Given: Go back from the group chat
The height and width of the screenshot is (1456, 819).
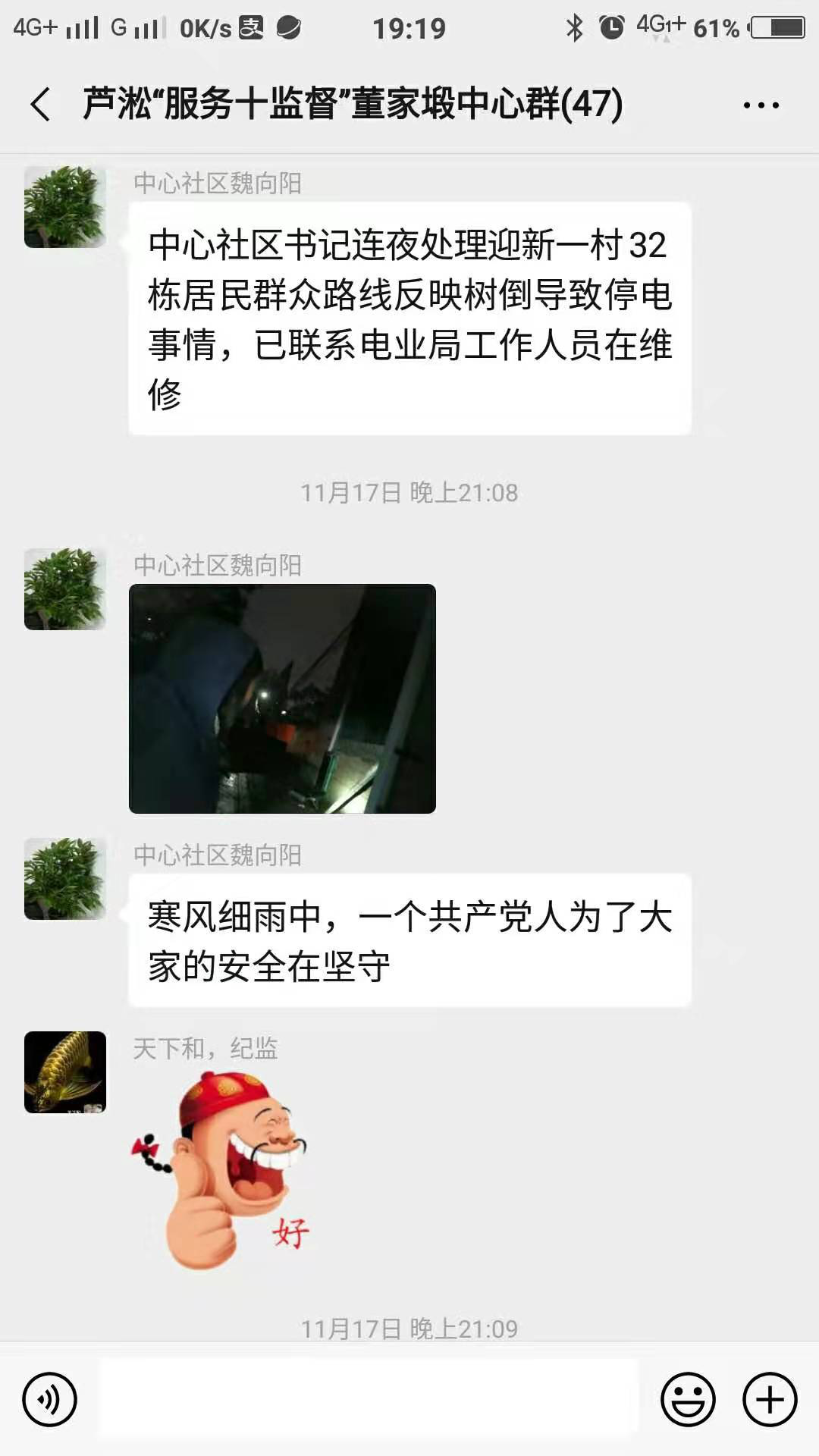Looking at the screenshot, I should pos(41,104).
